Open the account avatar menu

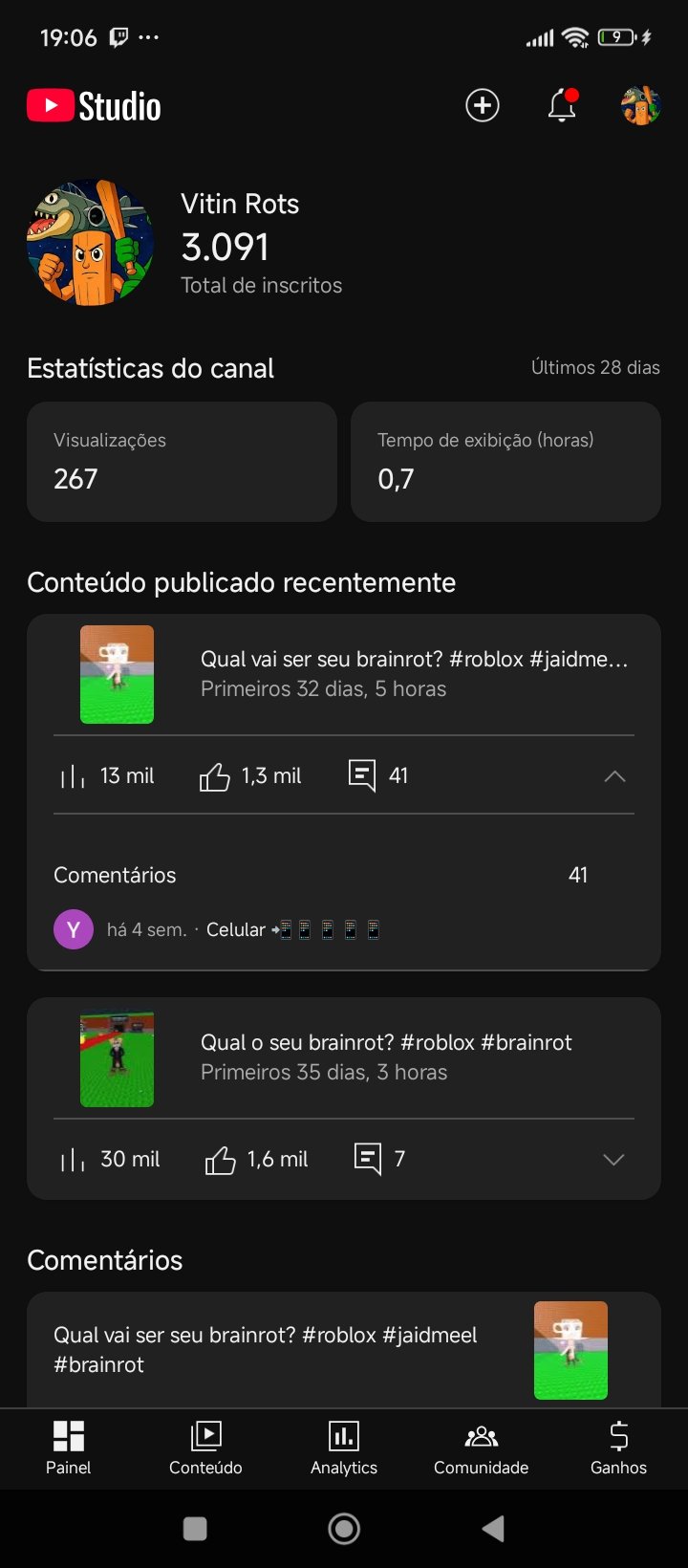(640, 105)
